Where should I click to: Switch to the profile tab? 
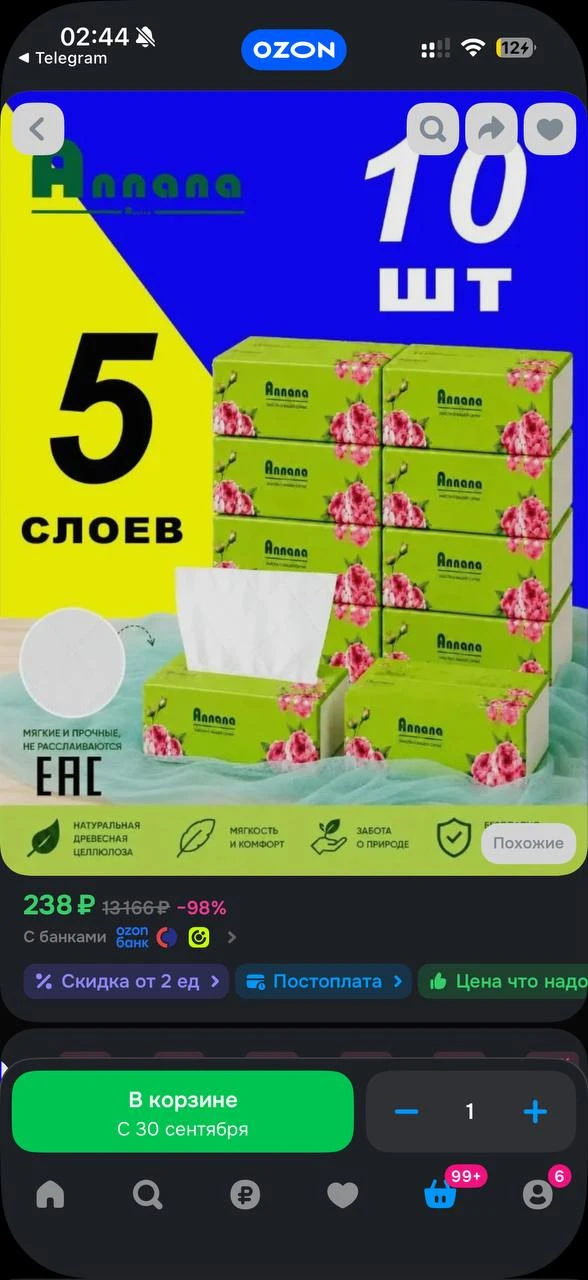538,1194
